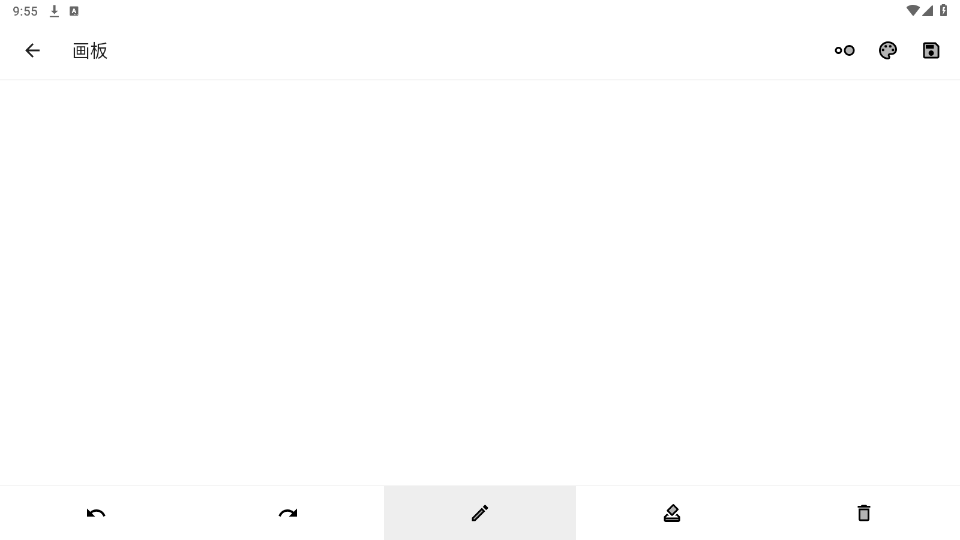960x540 pixels.
Task: Clear the canvas with trash icon
Action: 864,513
